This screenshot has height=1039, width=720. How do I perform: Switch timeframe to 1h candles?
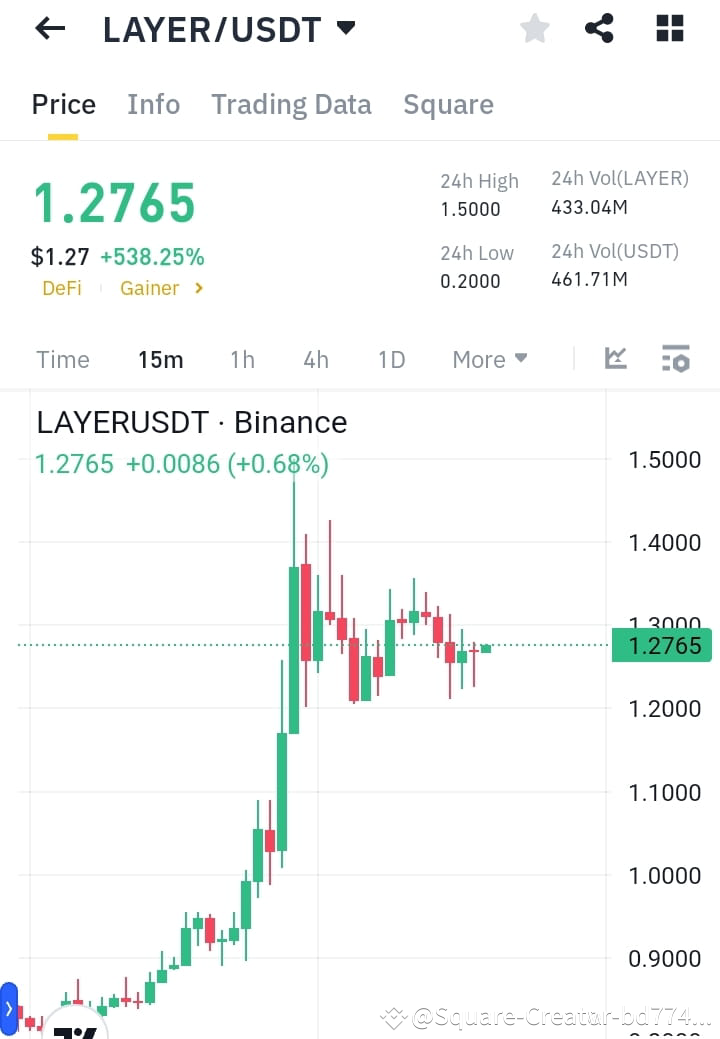(242, 359)
